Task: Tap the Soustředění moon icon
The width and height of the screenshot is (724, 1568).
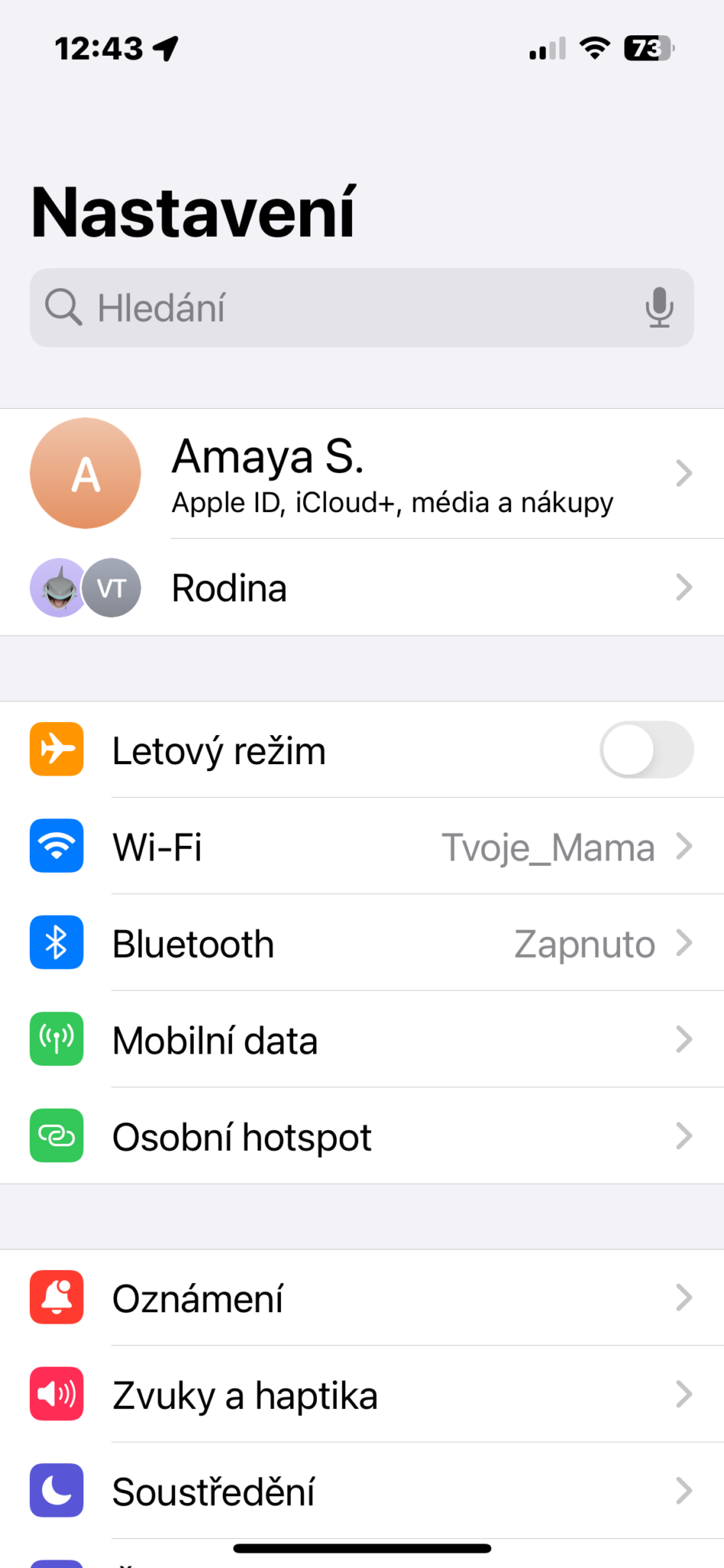Action: [56, 1490]
